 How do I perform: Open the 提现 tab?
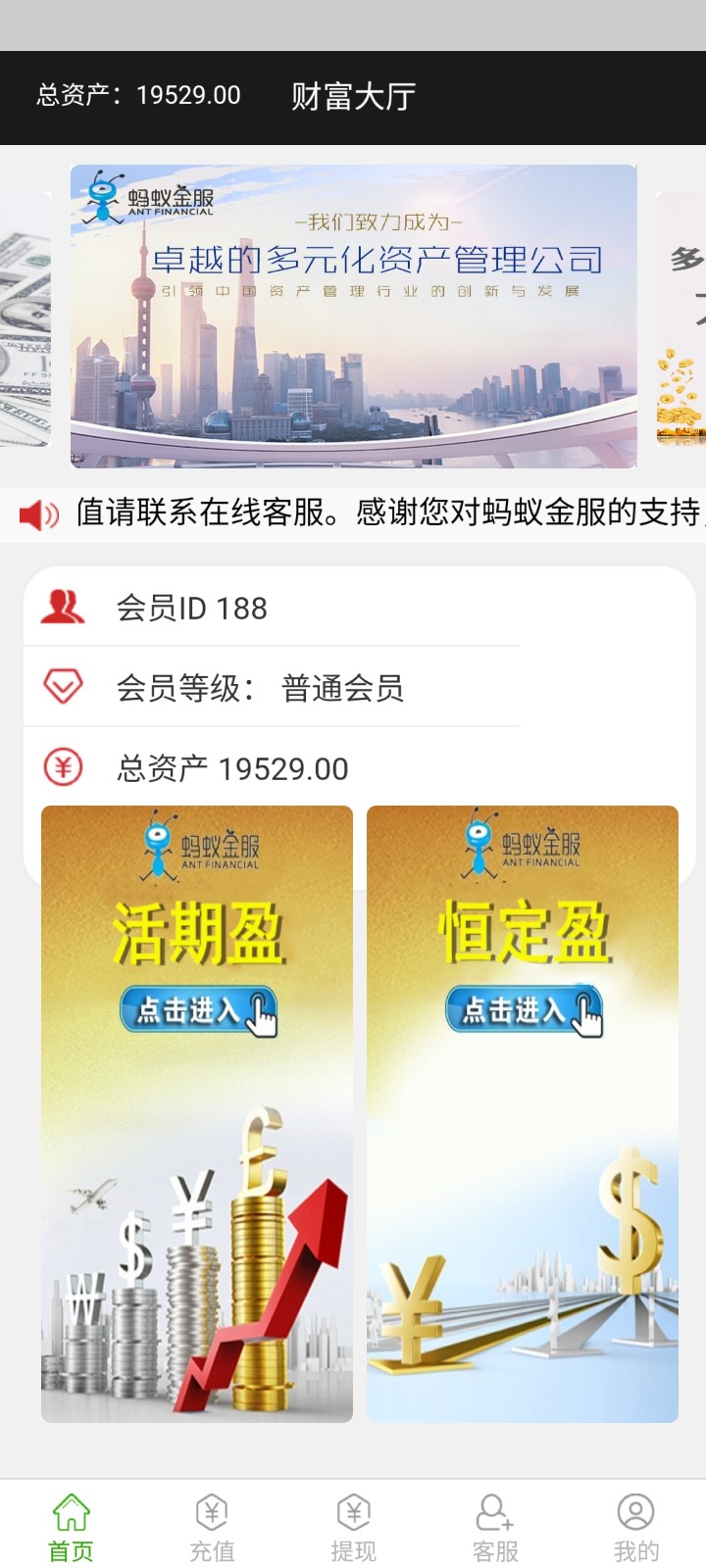click(x=353, y=1527)
